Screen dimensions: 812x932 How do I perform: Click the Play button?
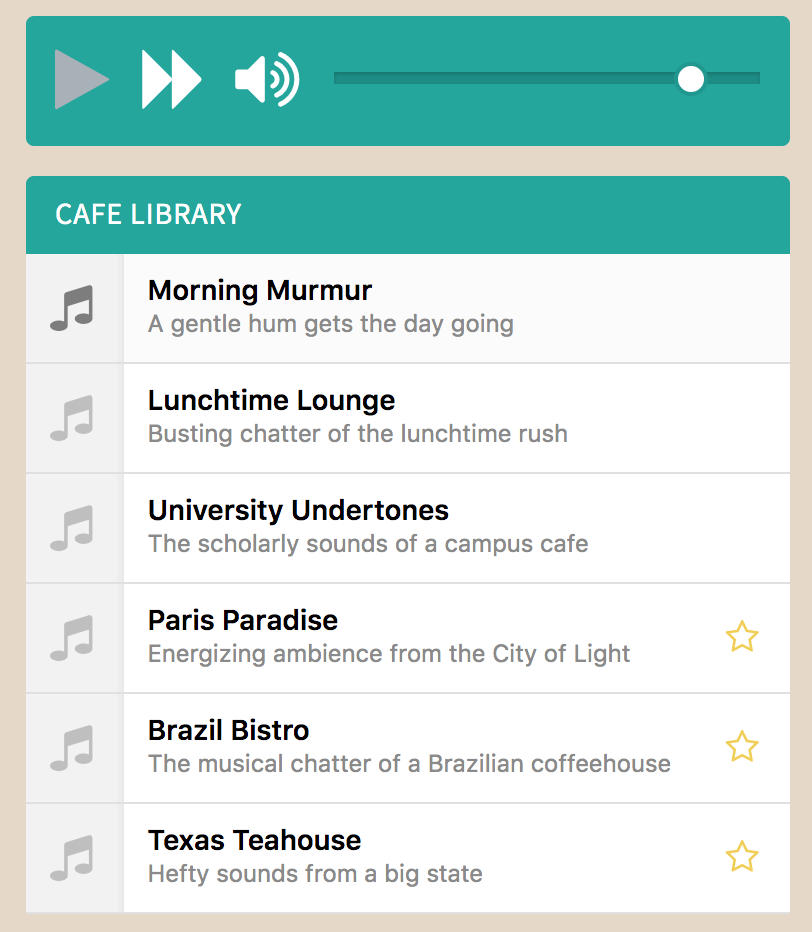80,80
